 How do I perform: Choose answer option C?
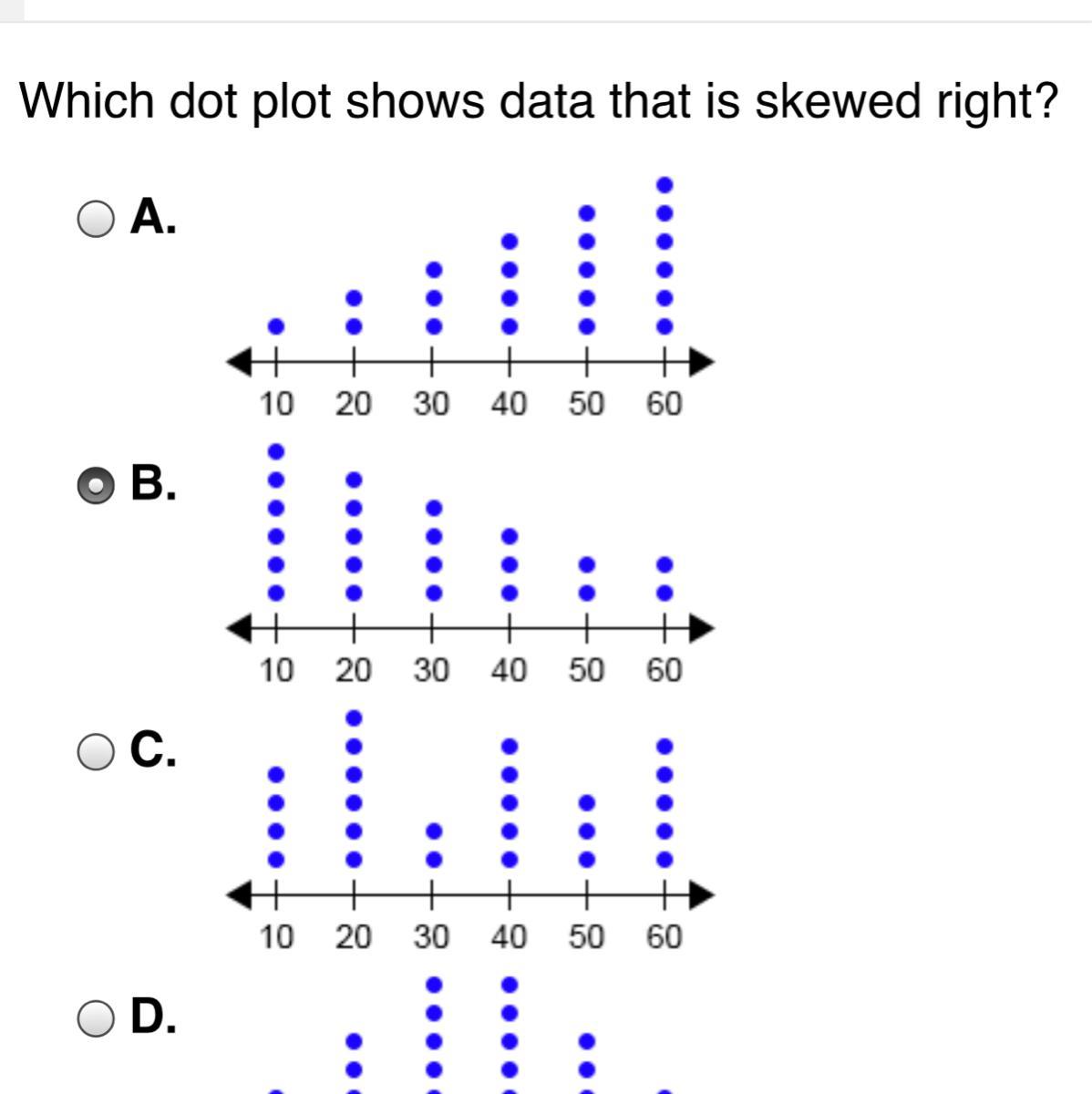coord(97,752)
